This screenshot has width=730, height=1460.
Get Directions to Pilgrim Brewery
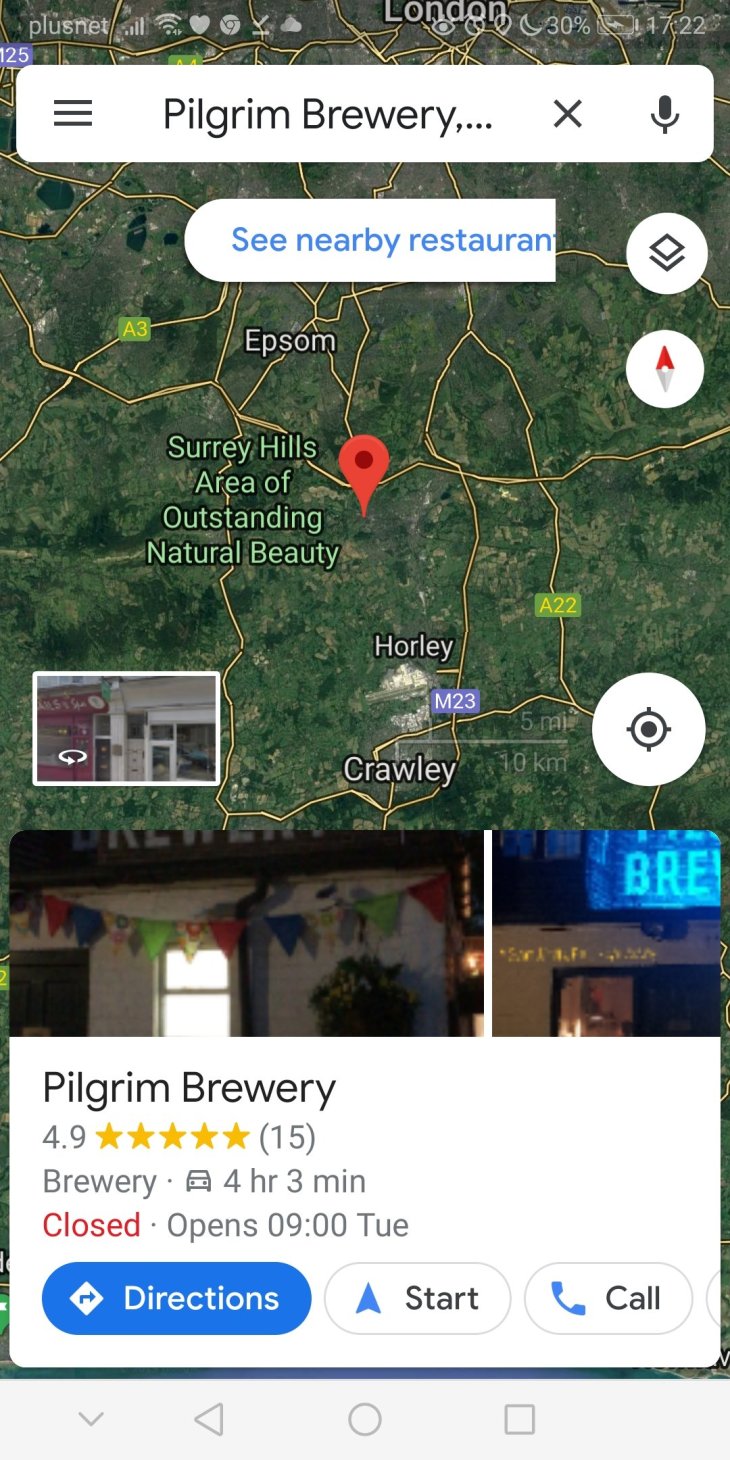pyautogui.click(x=176, y=1298)
